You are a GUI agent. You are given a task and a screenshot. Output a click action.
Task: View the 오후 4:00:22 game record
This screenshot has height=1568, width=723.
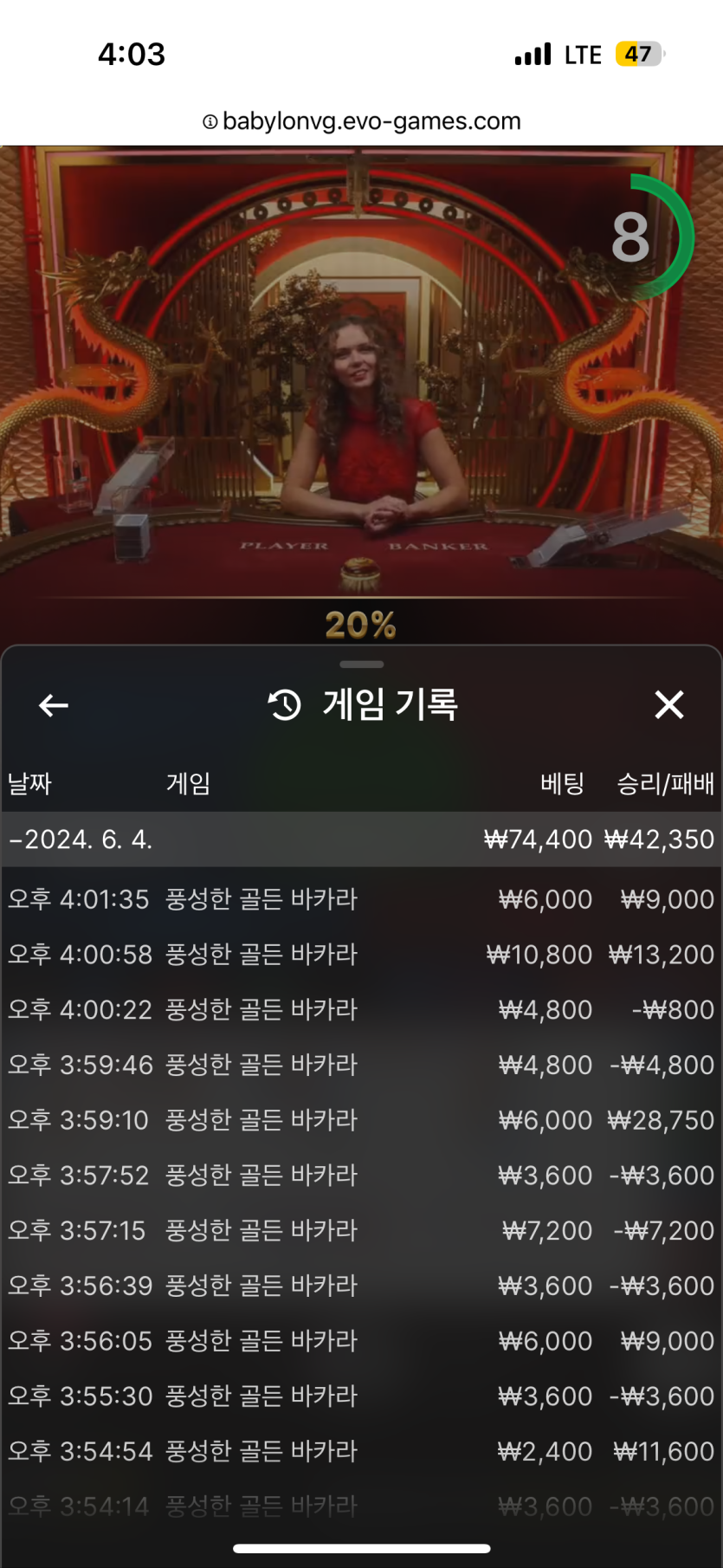[361, 1010]
